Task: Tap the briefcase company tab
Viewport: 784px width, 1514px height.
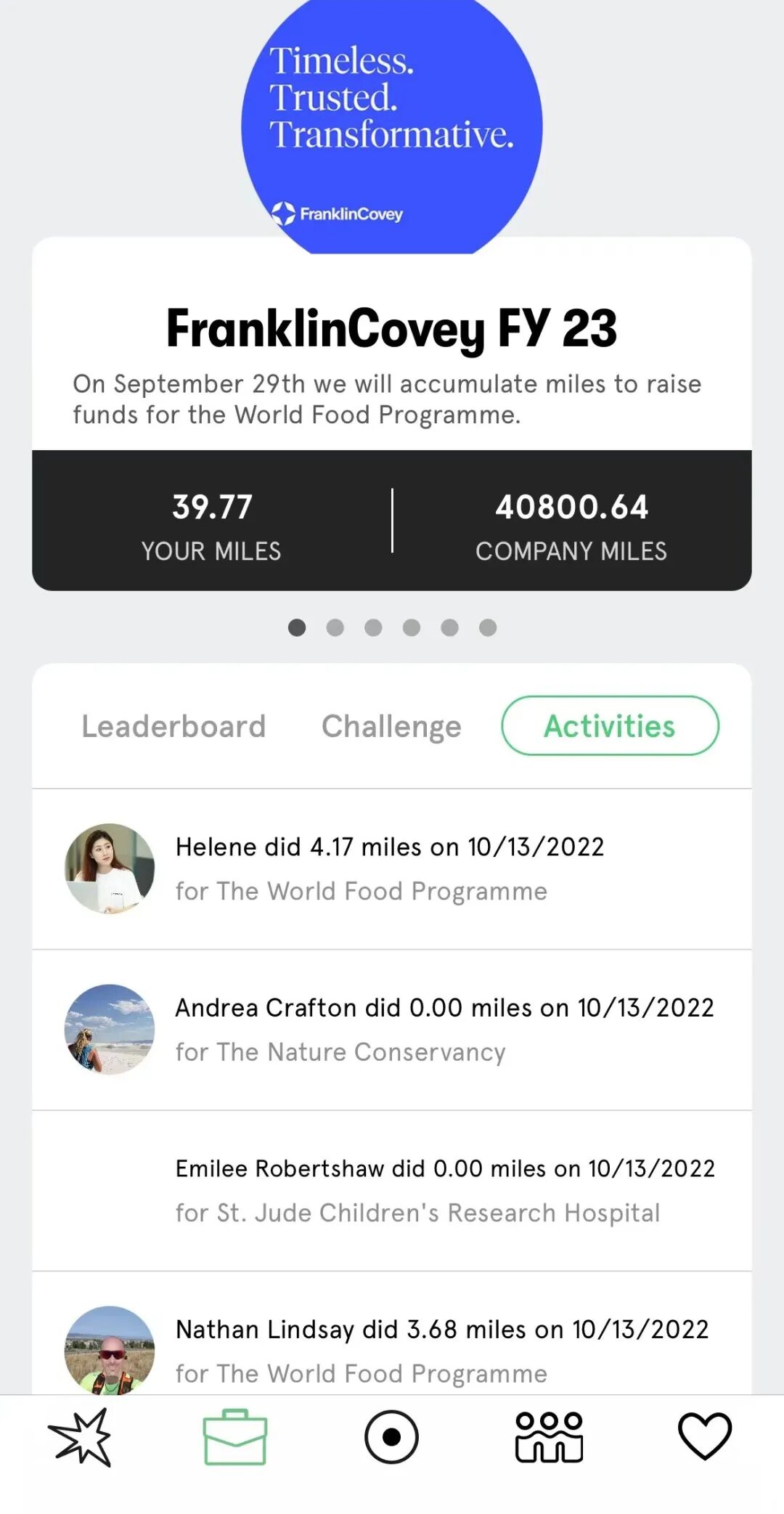Action: tap(235, 1437)
